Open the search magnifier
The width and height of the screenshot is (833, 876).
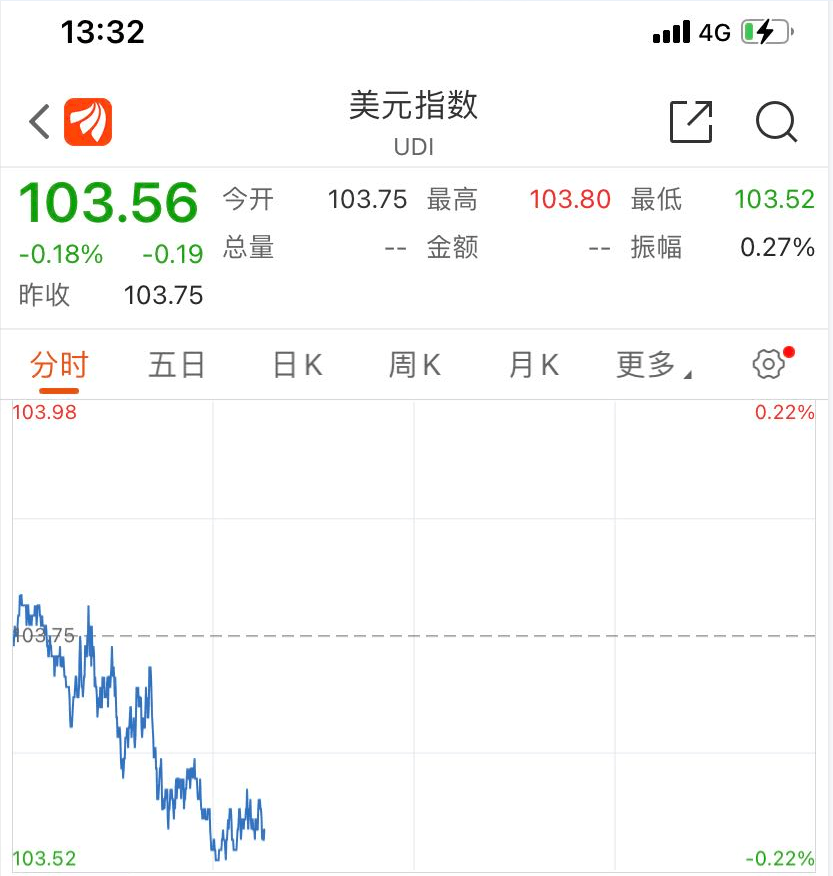776,122
